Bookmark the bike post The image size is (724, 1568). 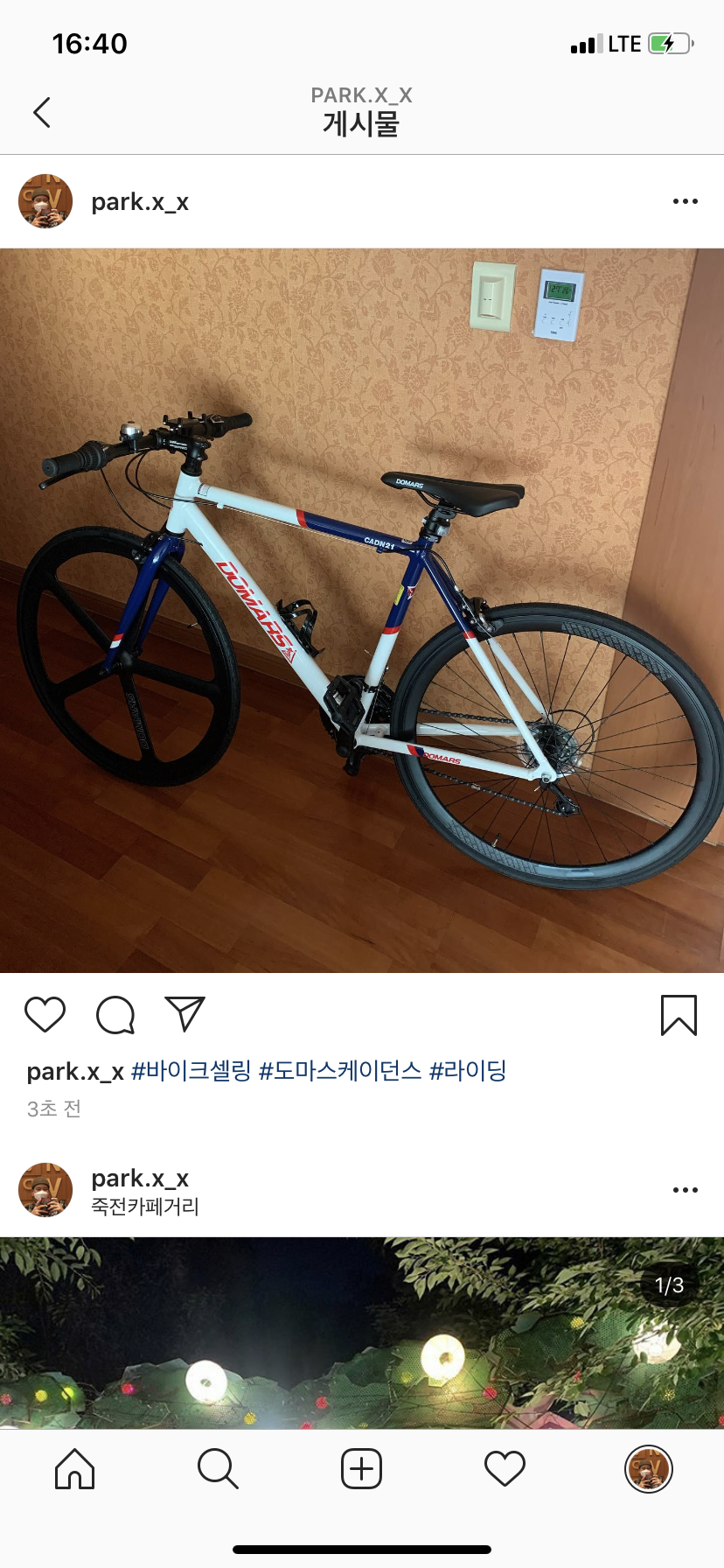point(679,1015)
